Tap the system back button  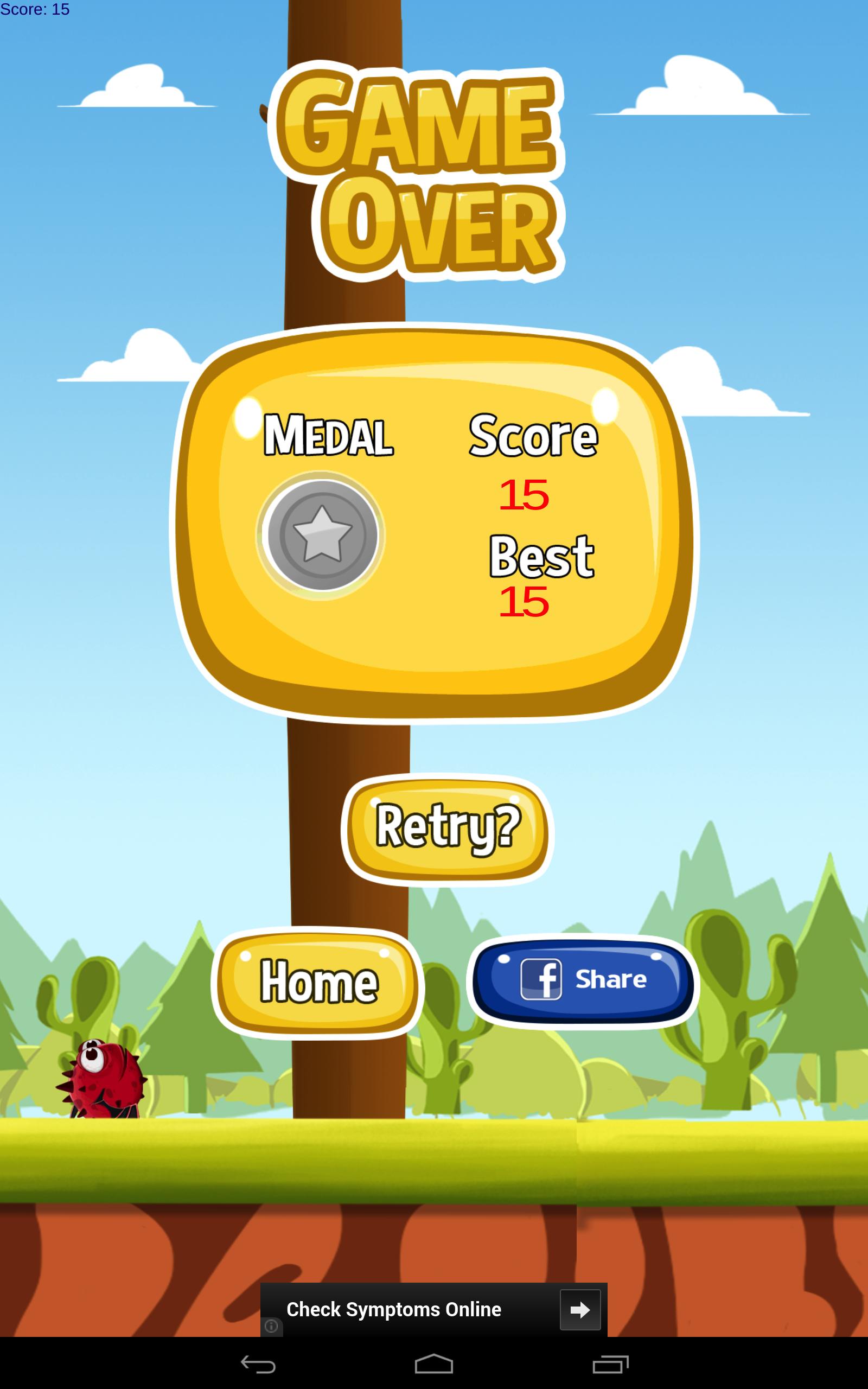258,1365
